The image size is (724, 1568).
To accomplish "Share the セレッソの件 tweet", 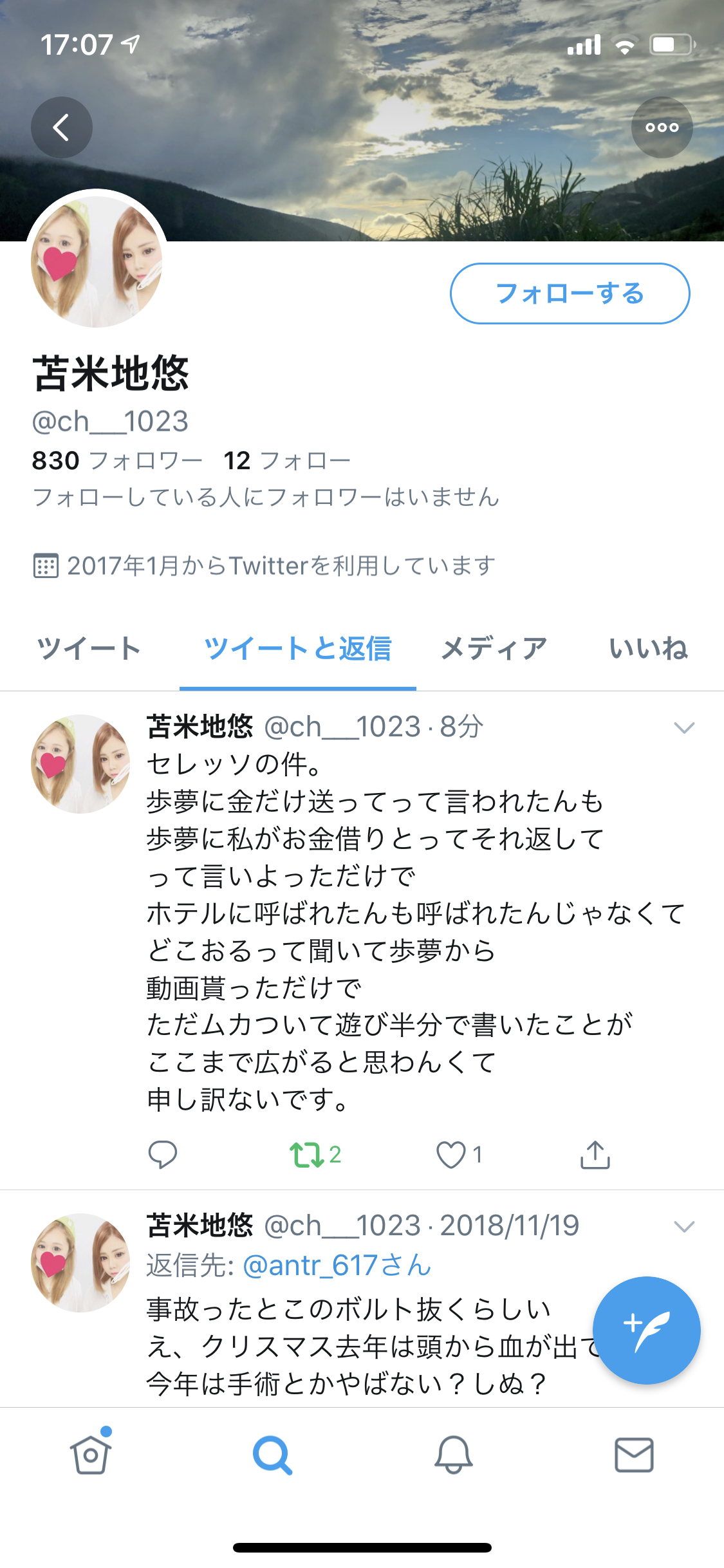I will [595, 1155].
